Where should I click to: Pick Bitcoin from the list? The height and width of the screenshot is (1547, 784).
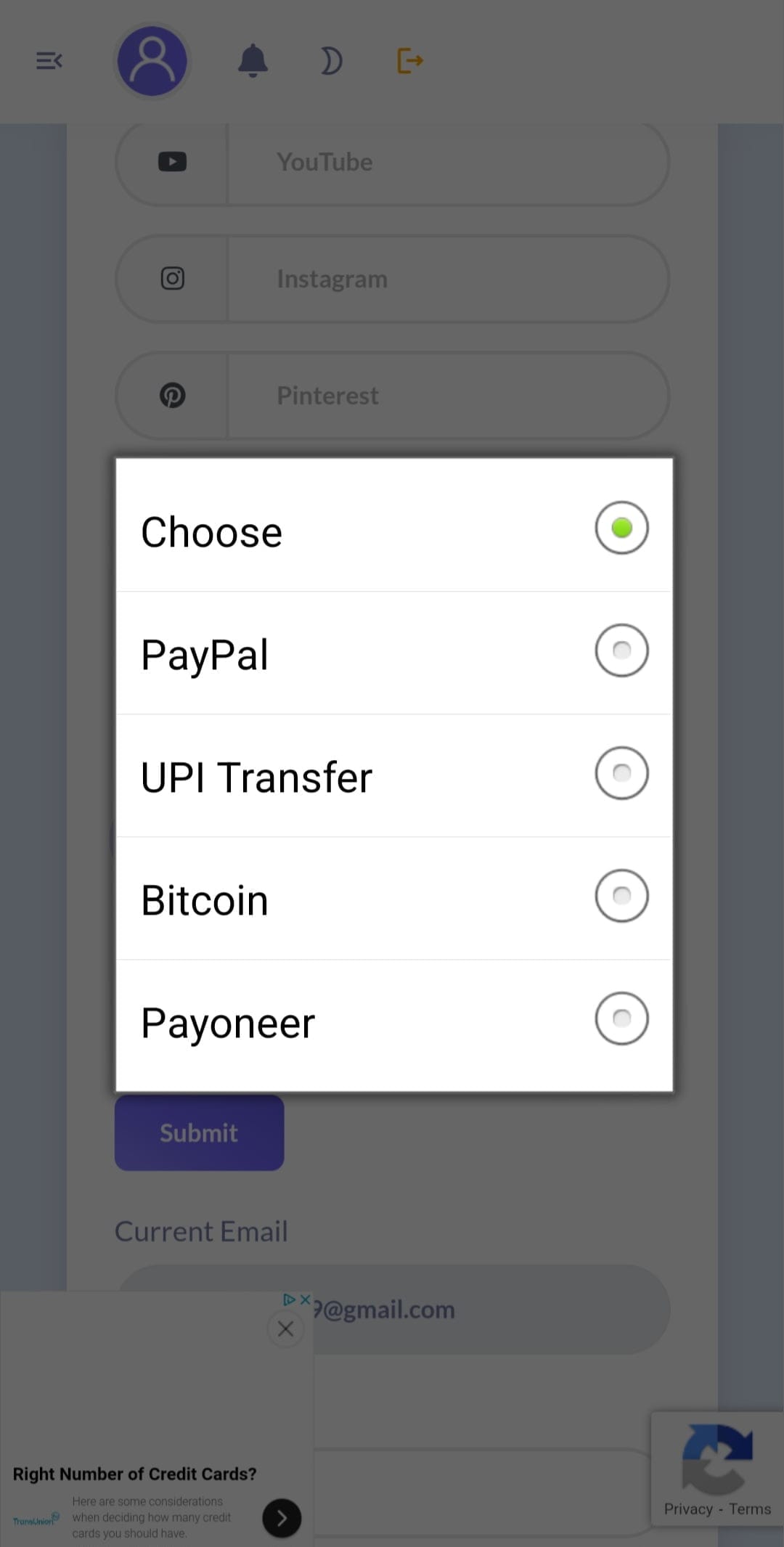point(393,897)
